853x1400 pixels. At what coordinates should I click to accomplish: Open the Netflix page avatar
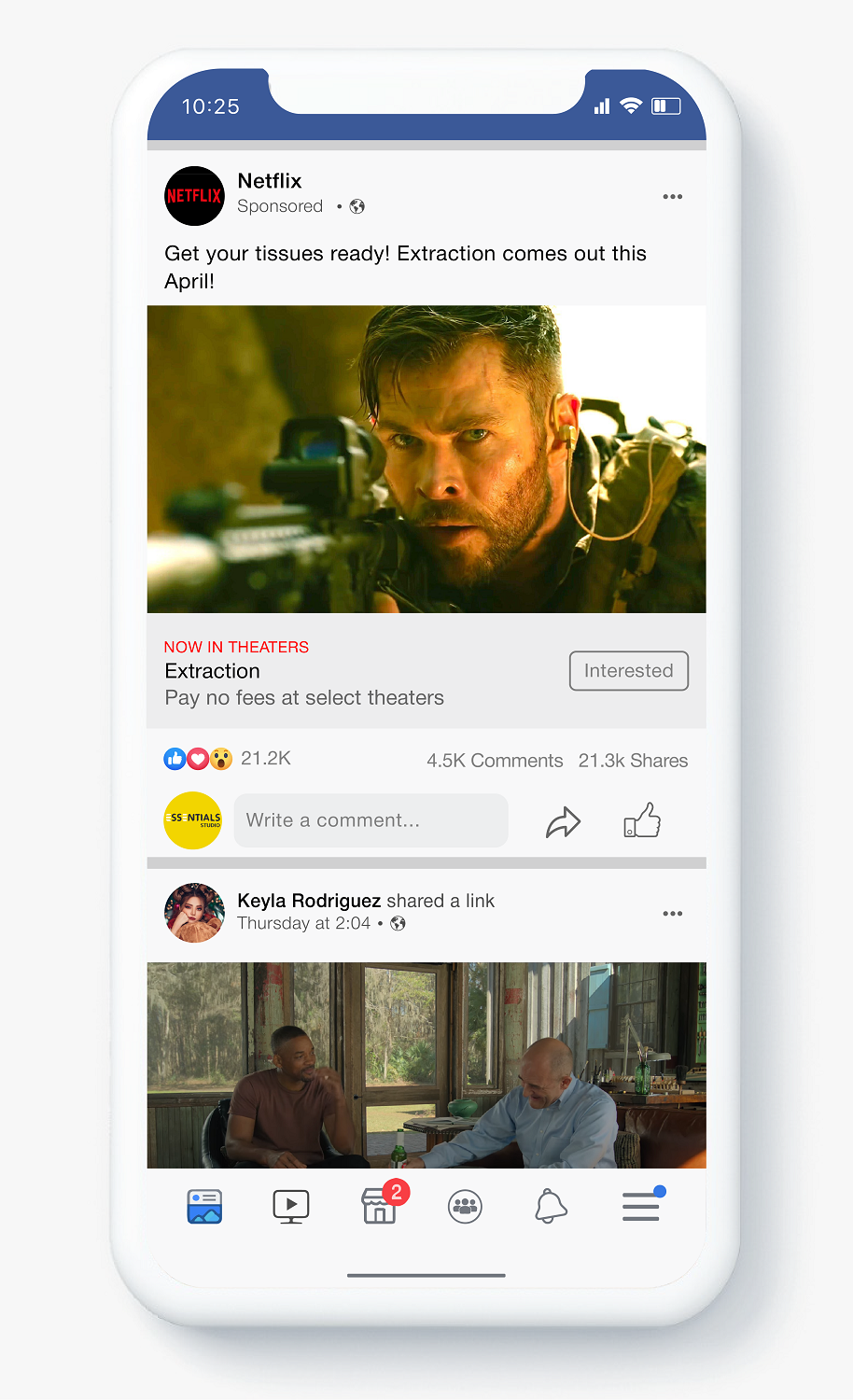tap(194, 196)
